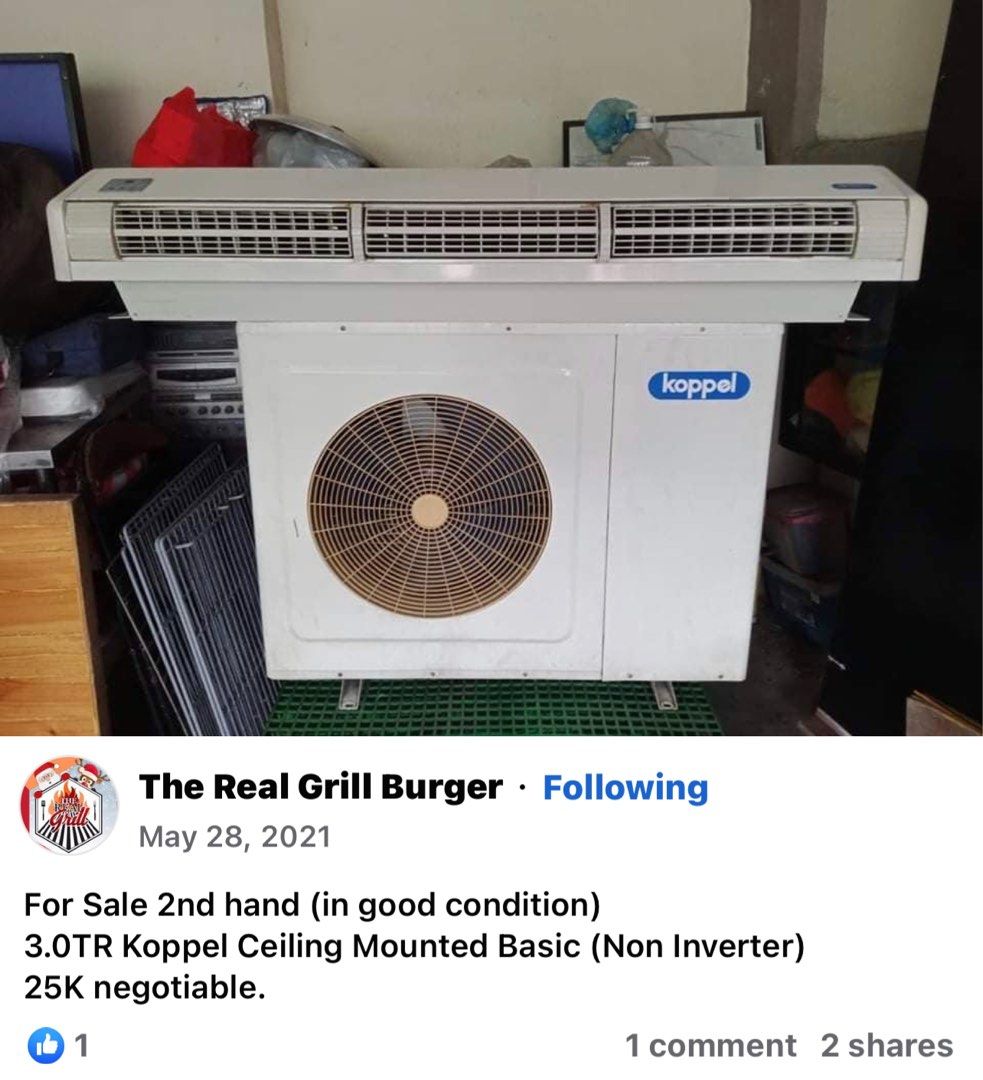Tap the Following button
Screen dimensions: 983x1080
pyautogui.click(x=625, y=788)
